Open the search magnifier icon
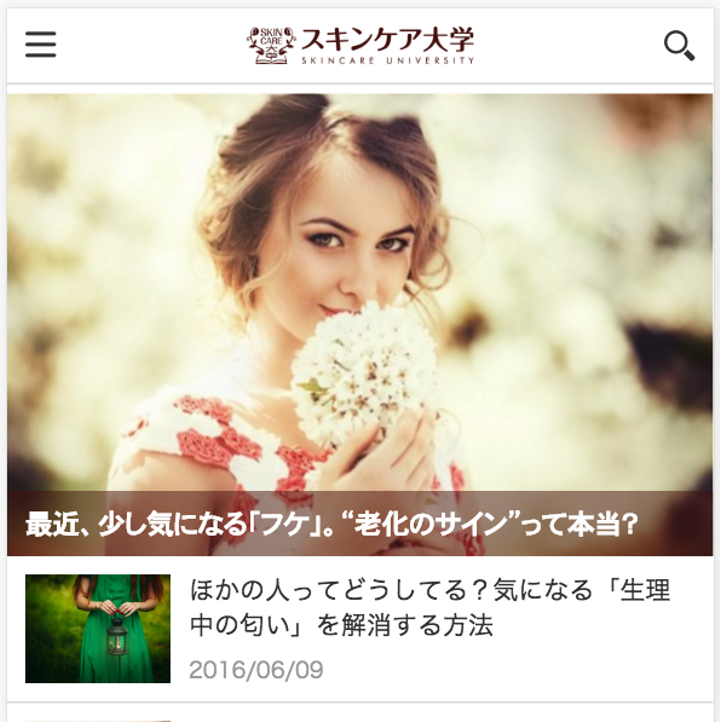720x722 pixels. pos(679,46)
